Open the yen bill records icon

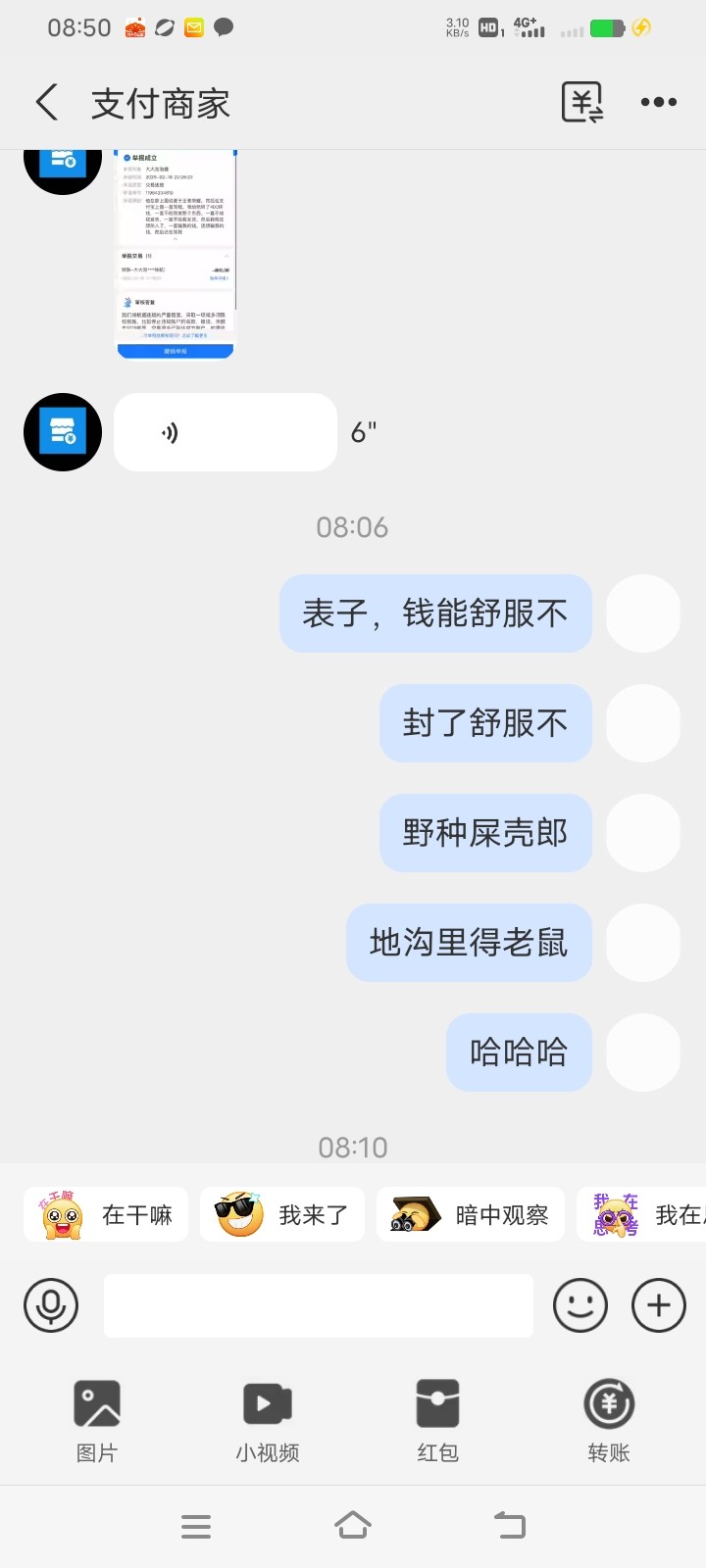click(x=581, y=102)
